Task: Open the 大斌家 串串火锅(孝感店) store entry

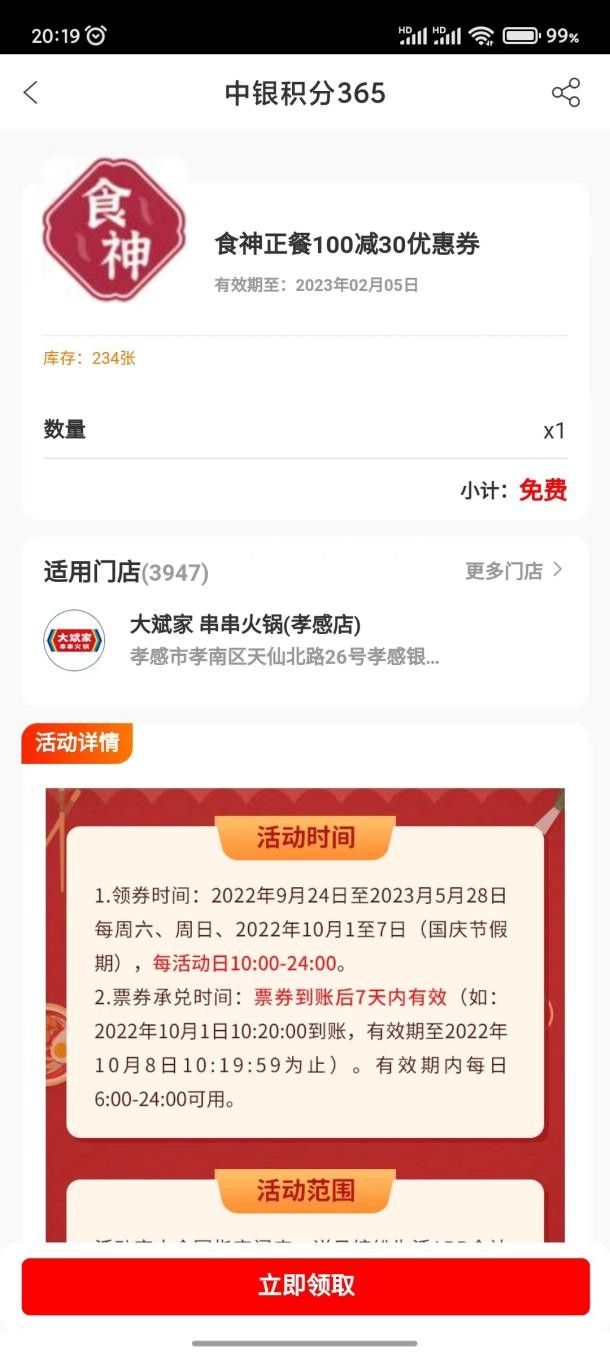Action: pos(285,640)
